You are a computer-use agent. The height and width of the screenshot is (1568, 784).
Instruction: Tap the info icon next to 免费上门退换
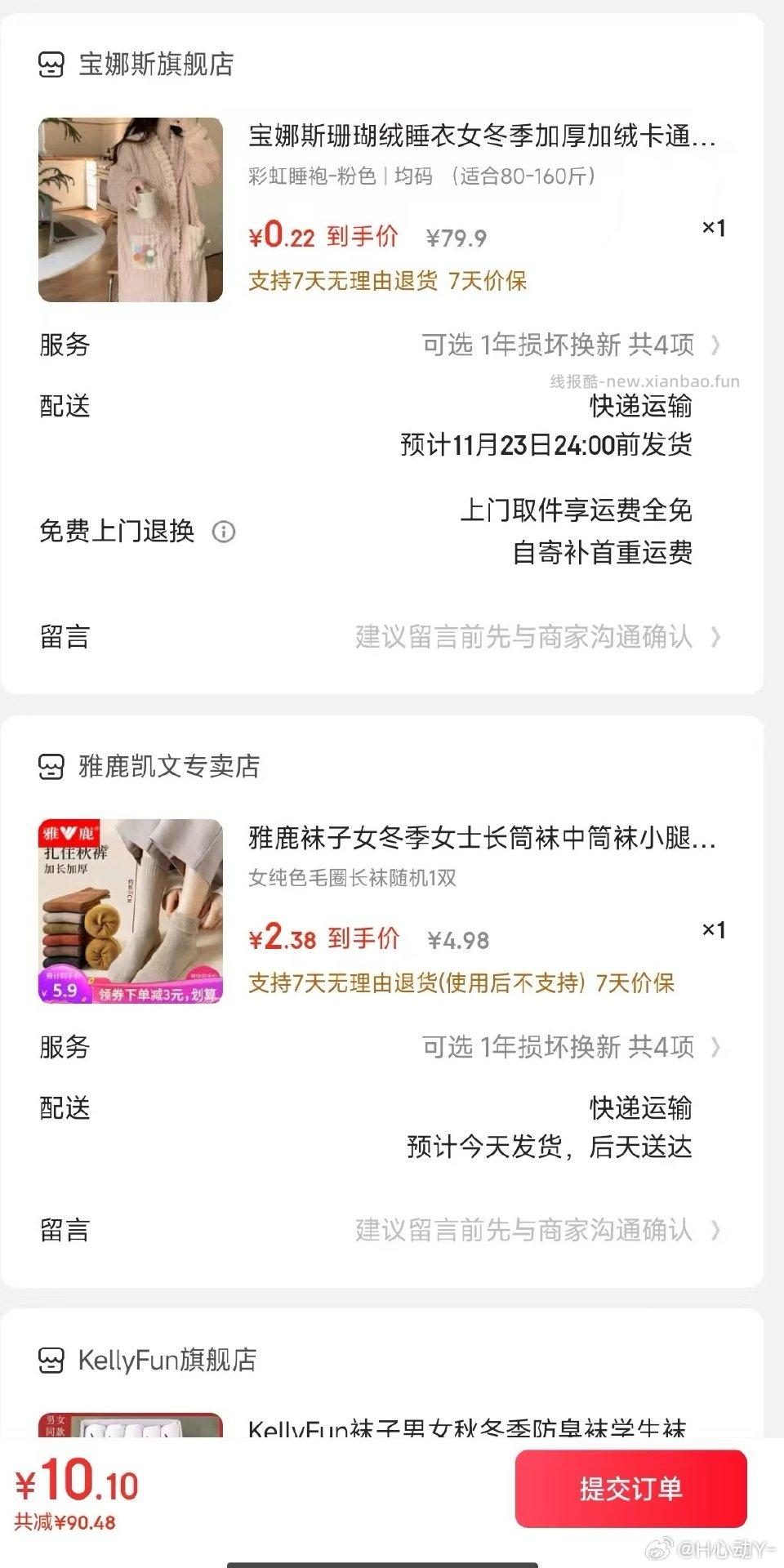click(223, 532)
